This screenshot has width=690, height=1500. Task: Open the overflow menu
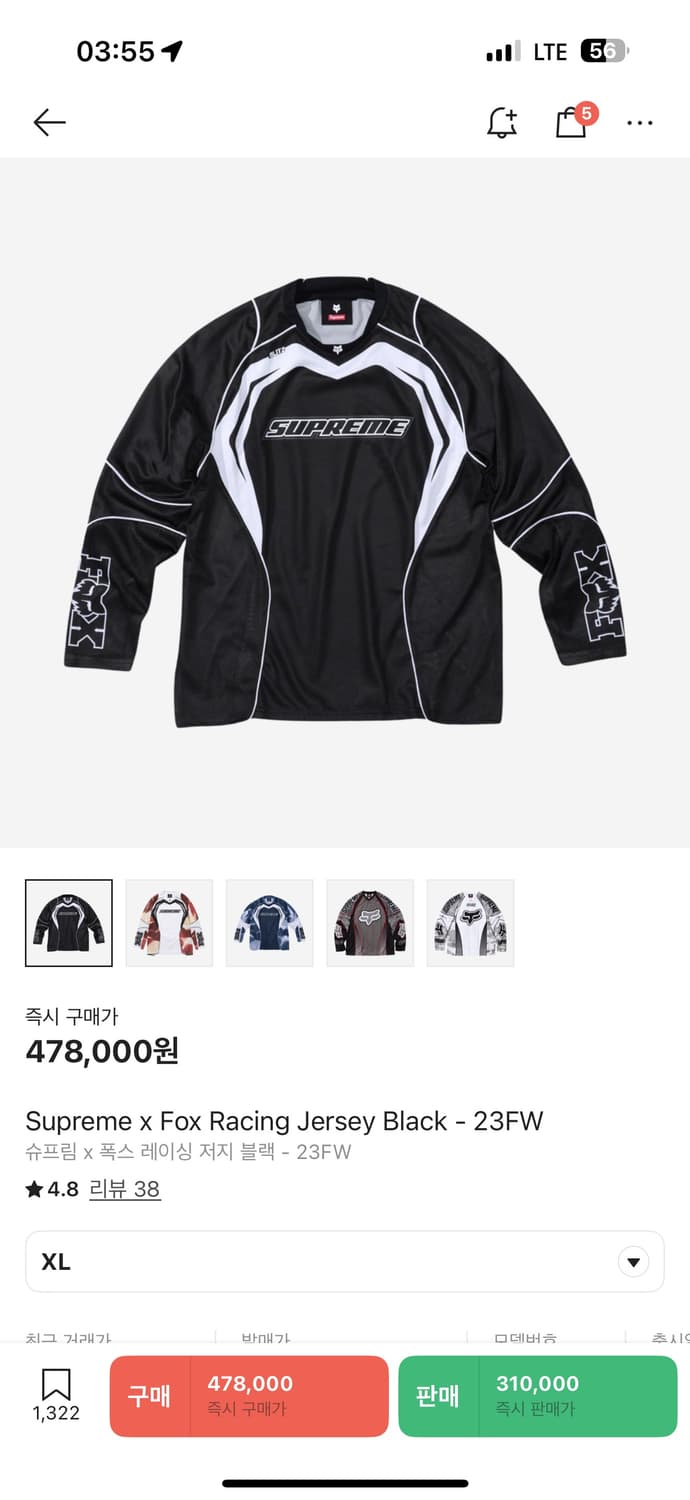[x=639, y=123]
